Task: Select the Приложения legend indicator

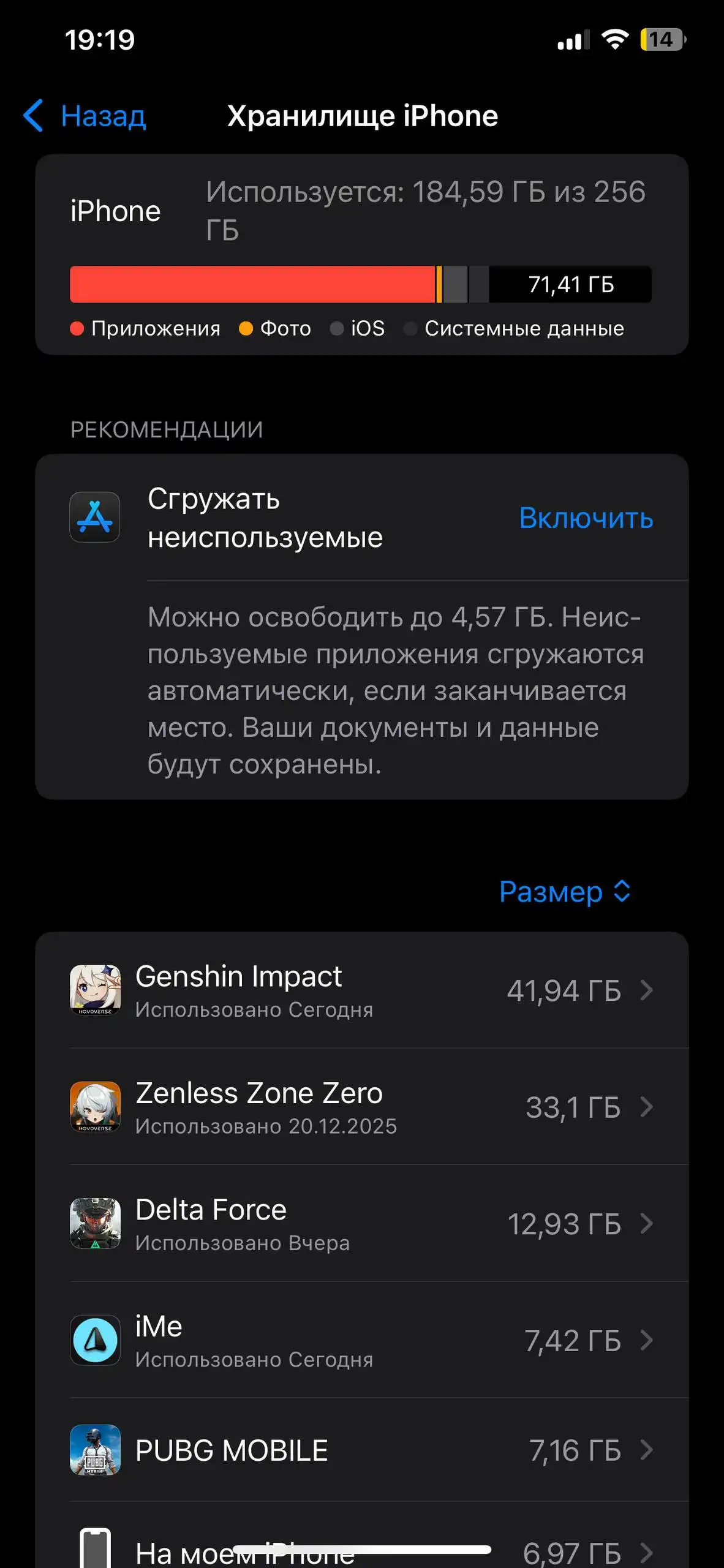Action: 76,328
